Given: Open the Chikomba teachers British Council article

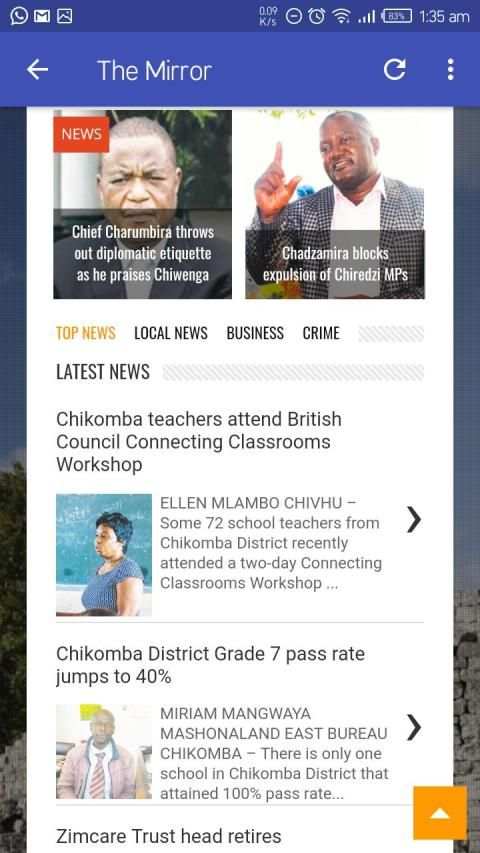Looking at the screenshot, I should pyautogui.click(x=199, y=442).
